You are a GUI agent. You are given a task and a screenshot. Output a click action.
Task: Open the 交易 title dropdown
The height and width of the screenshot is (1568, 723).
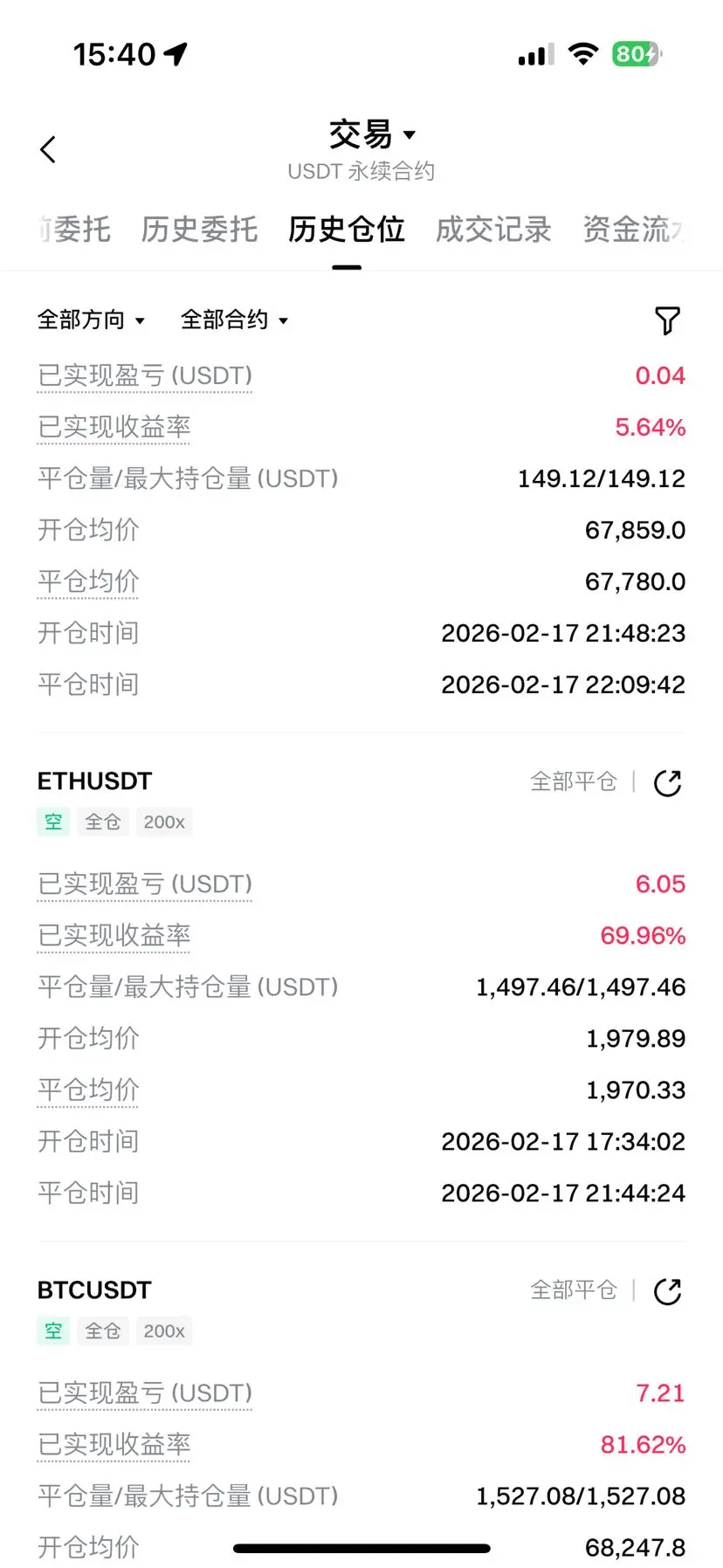tap(372, 134)
